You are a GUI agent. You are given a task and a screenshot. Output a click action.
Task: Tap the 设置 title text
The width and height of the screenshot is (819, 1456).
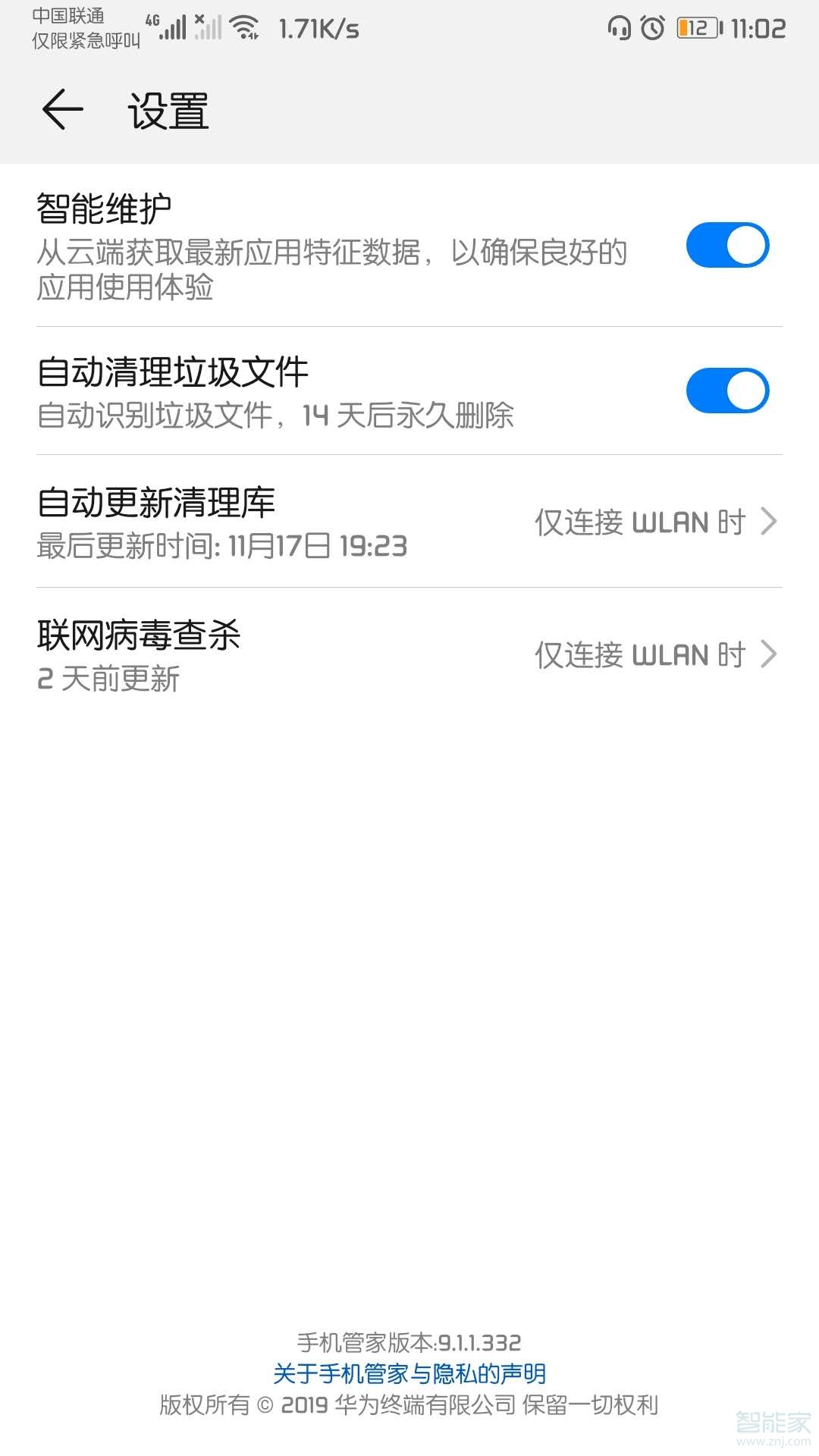point(168,111)
